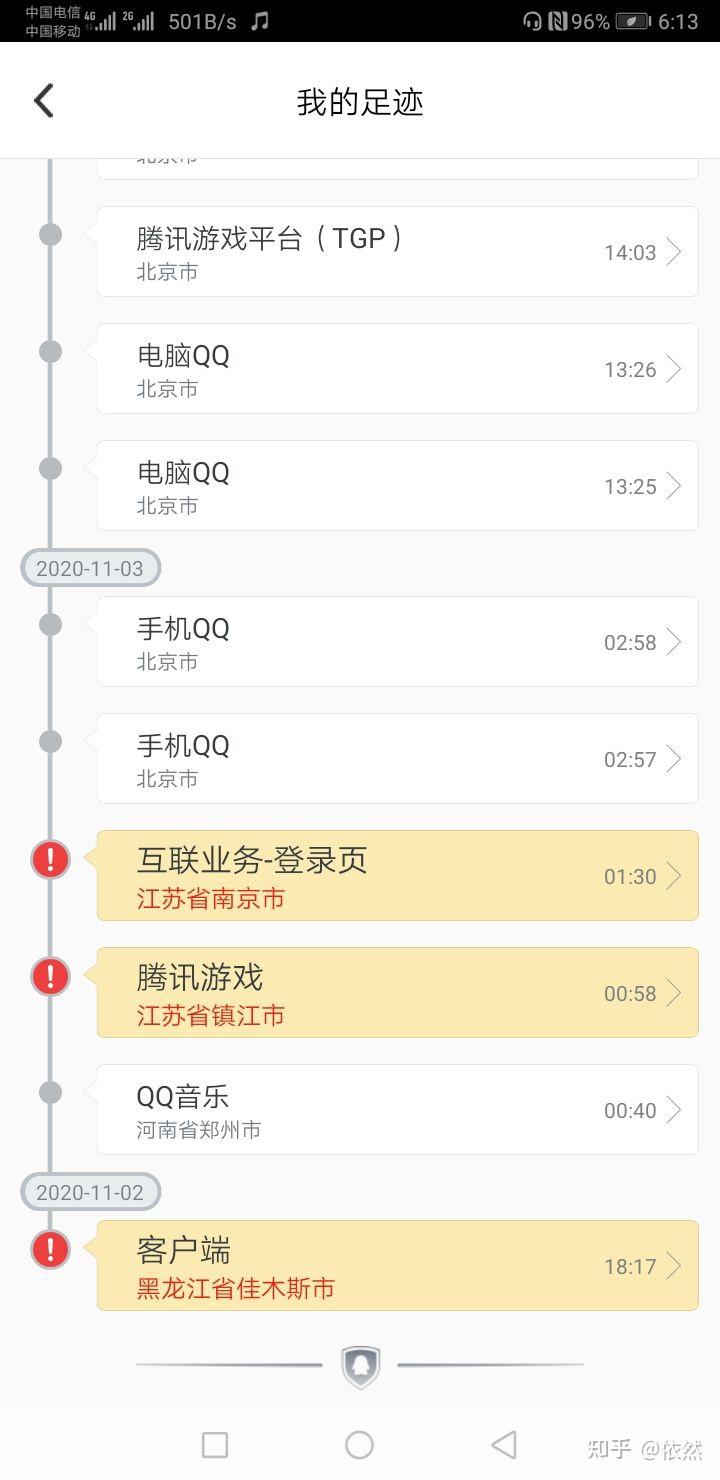Open the 电脑QQ record at 13:26
The image size is (720, 1480).
397,369
